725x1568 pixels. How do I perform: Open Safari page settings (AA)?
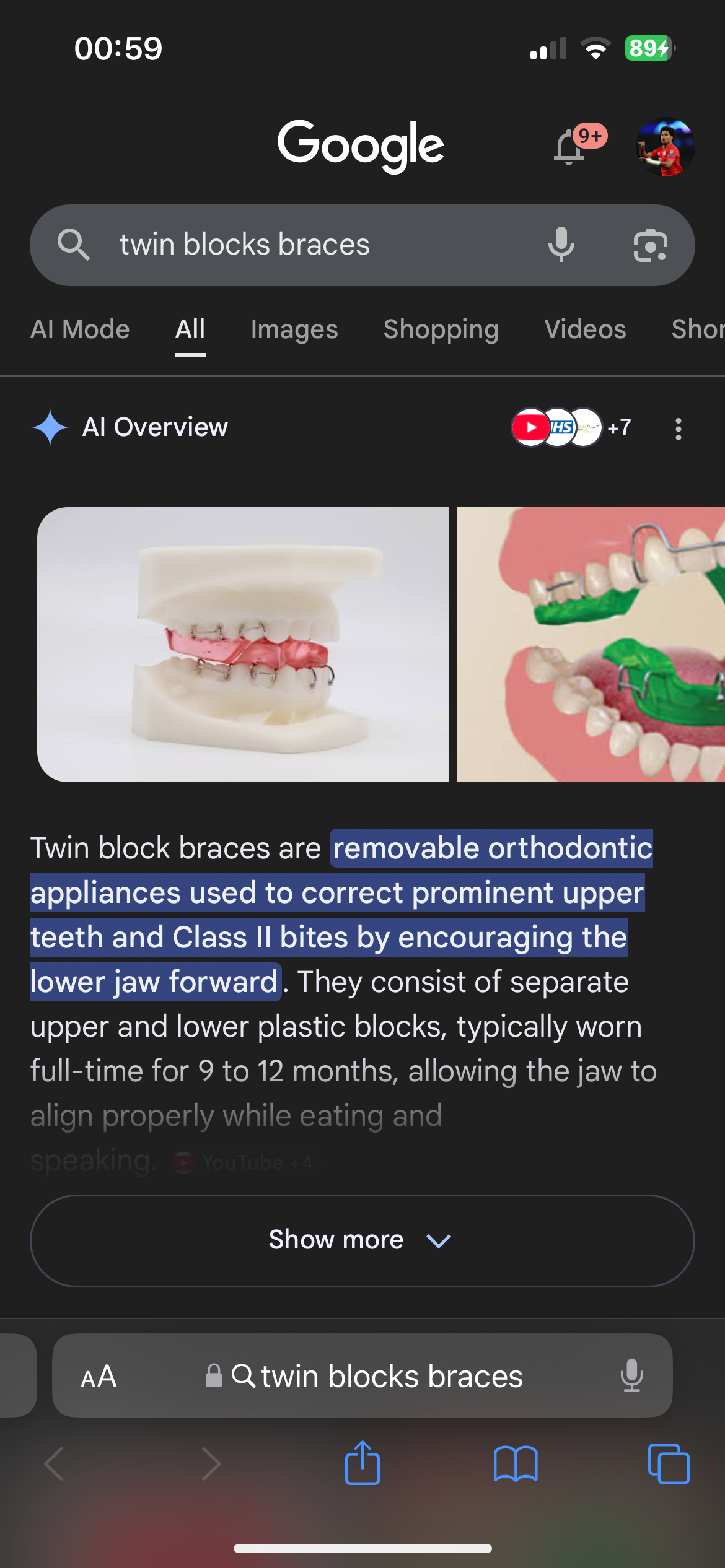99,1376
